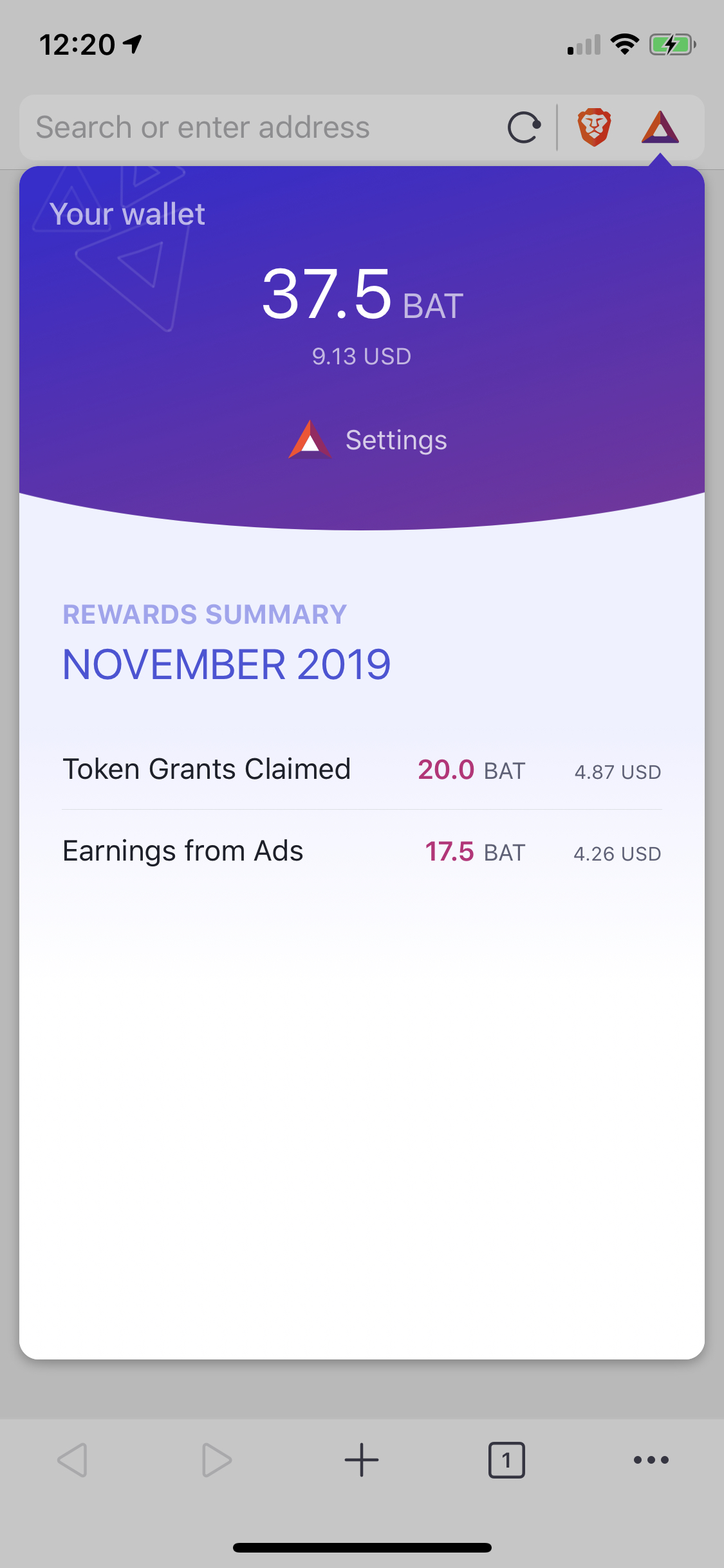The height and width of the screenshot is (1568, 724).
Task: Open the tab switcher
Action: (506, 1460)
